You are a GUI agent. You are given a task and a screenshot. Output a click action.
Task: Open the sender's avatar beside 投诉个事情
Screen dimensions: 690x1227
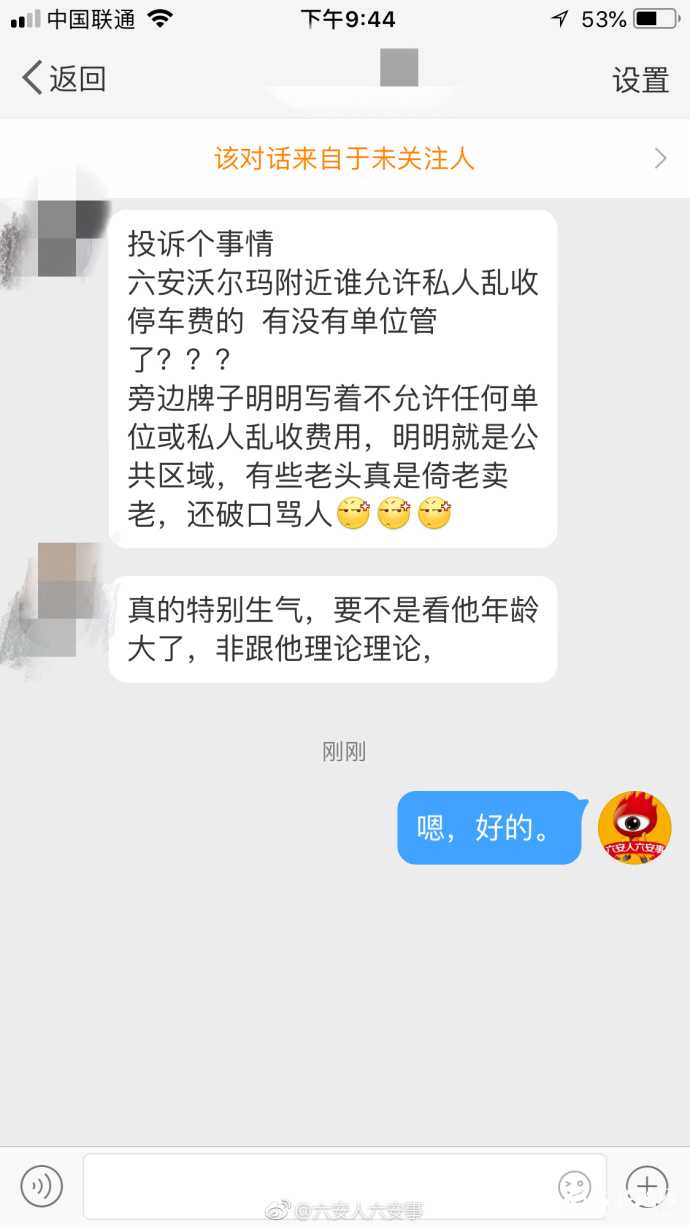(58, 240)
